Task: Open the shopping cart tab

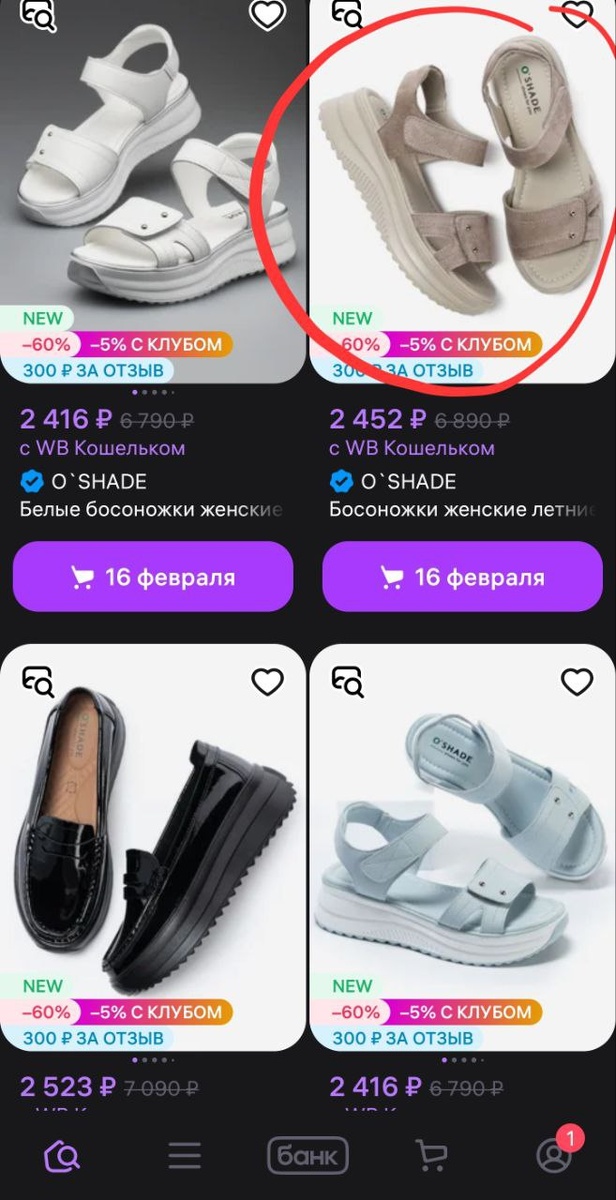Action: [x=431, y=1156]
